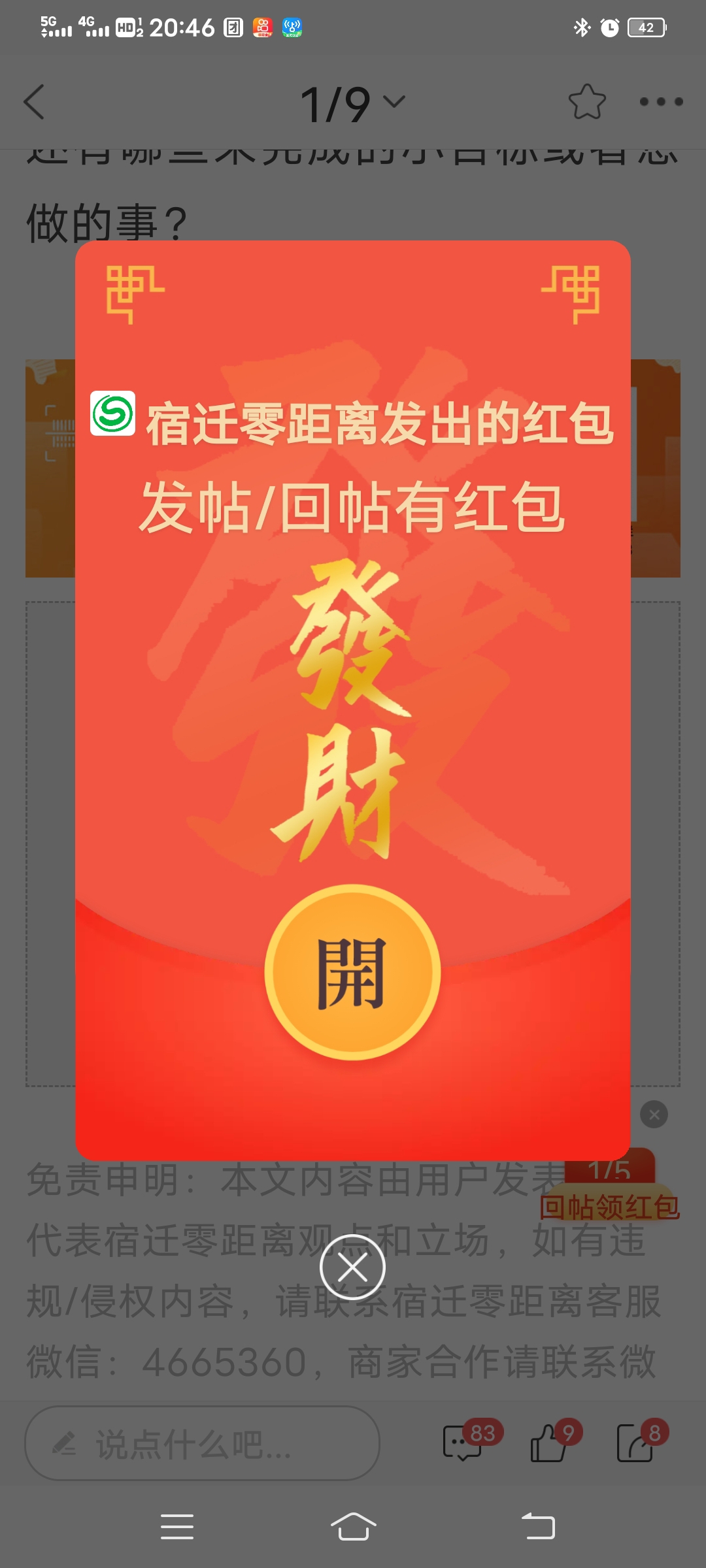The image size is (706, 1568).
Task: Open the three-dot overflow menu
Action: 661,102
